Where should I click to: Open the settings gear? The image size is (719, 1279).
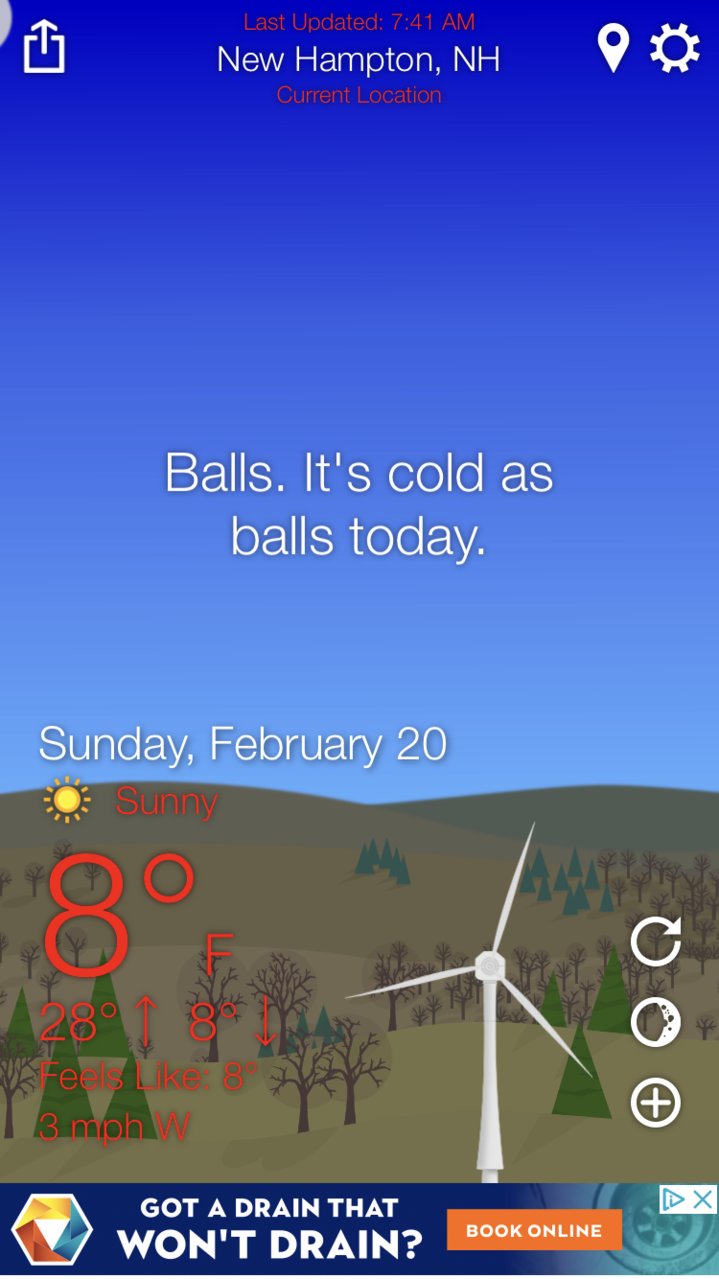tap(675, 47)
